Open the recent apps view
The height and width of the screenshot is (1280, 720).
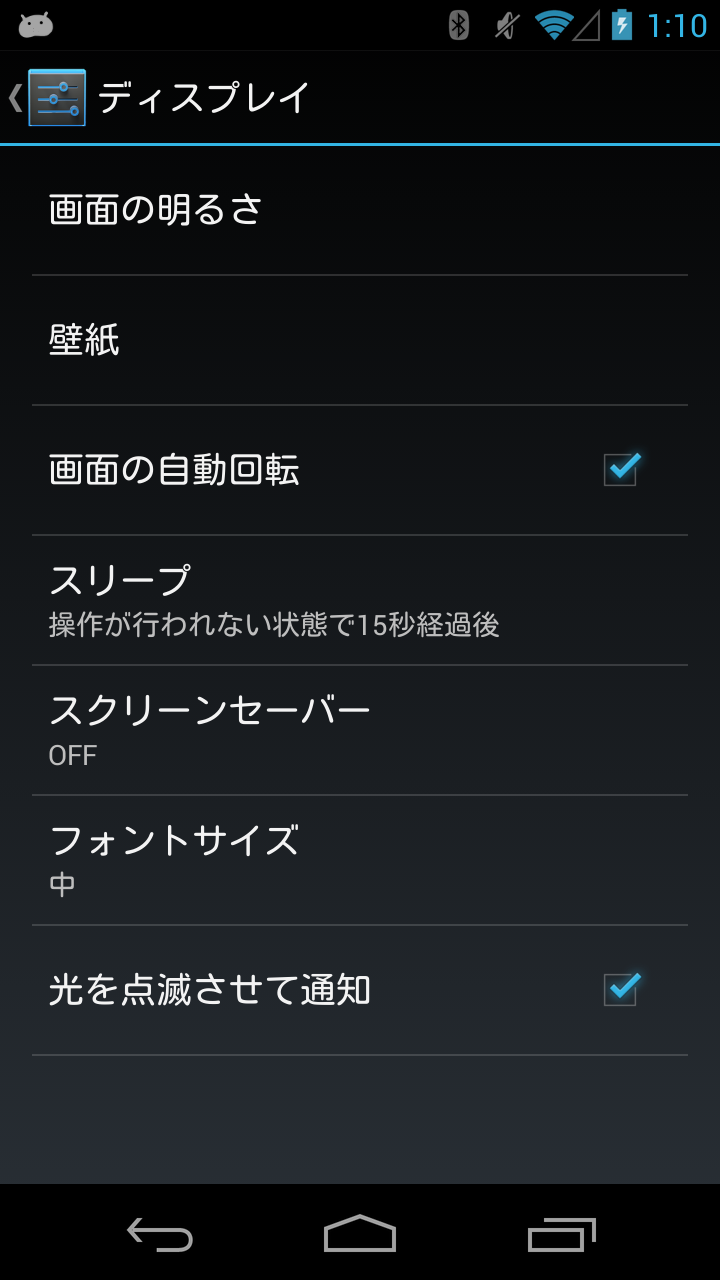[x=561, y=1234]
